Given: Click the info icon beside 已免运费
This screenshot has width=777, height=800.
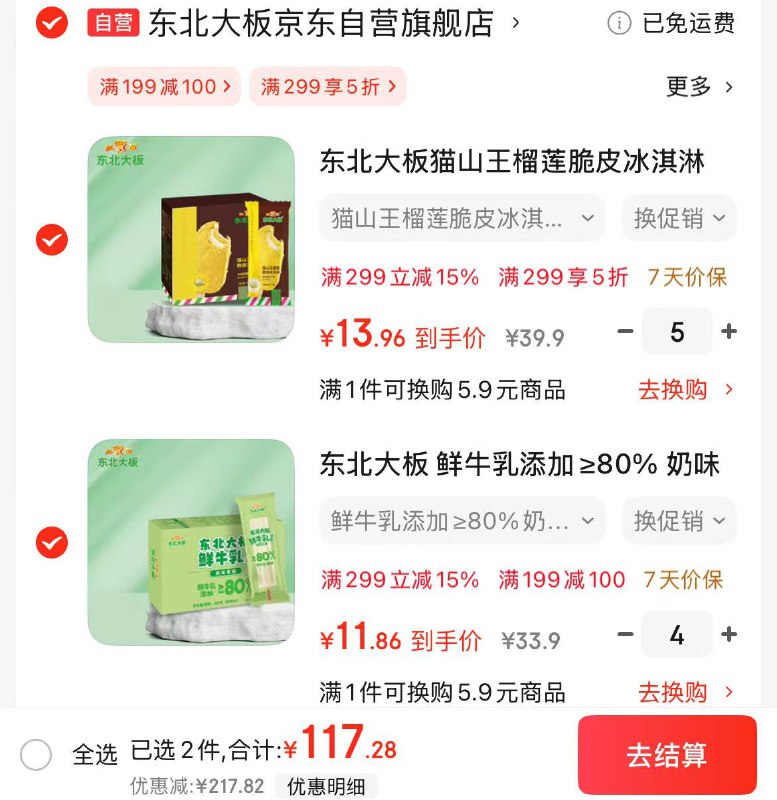Looking at the screenshot, I should (x=618, y=23).
